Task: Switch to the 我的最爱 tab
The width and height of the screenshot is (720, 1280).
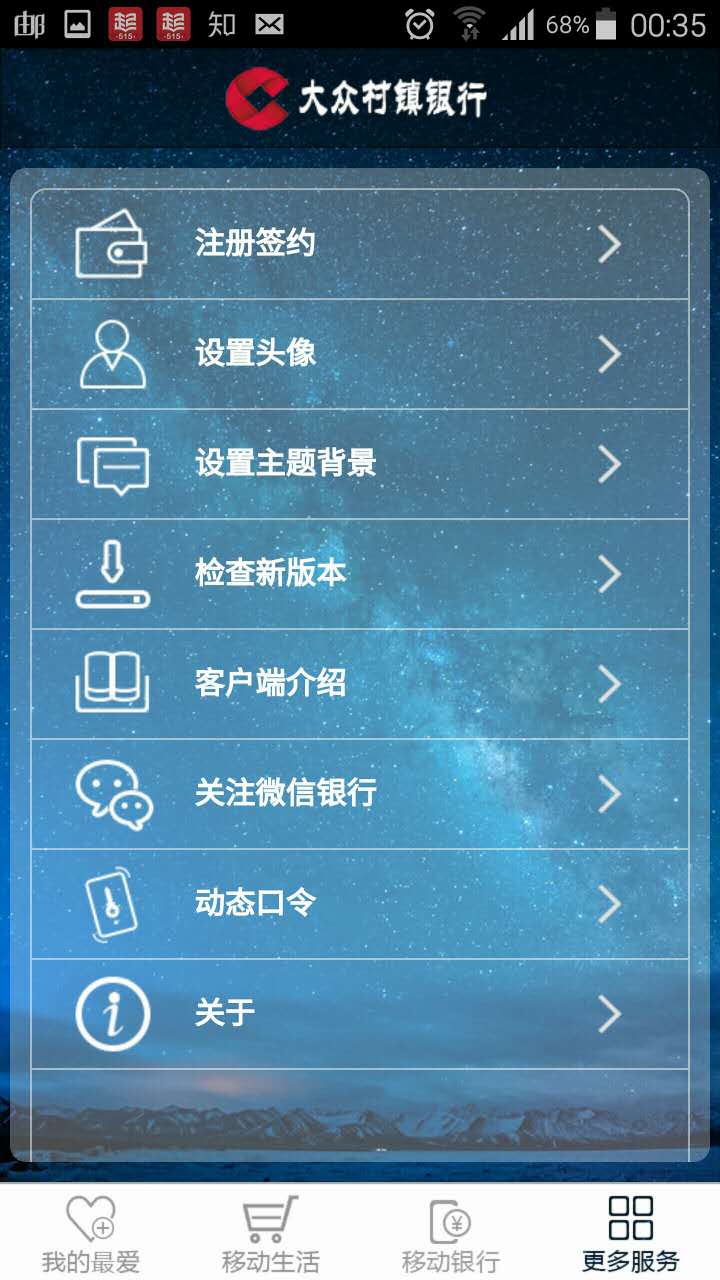Action: point(90,1233)
